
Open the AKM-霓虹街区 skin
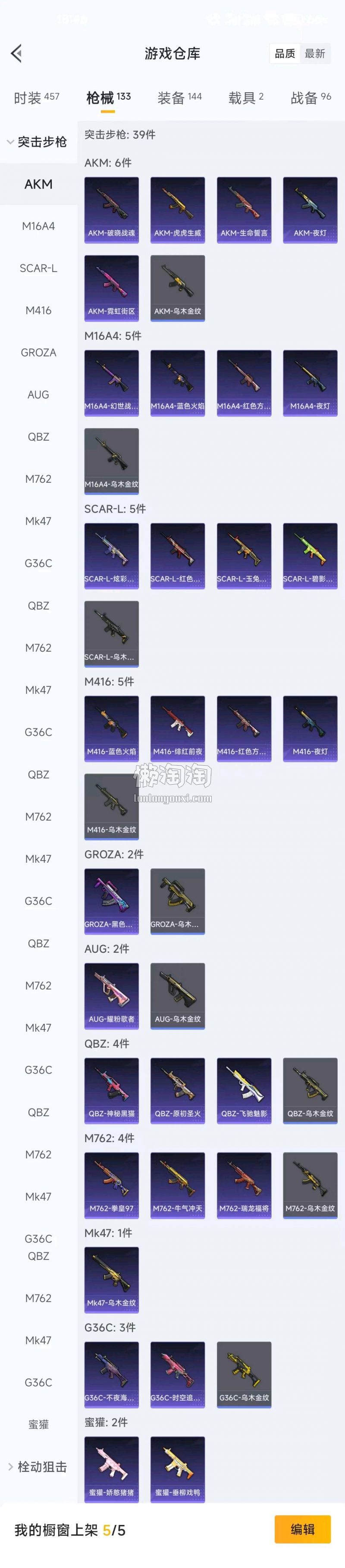(111, 287)
